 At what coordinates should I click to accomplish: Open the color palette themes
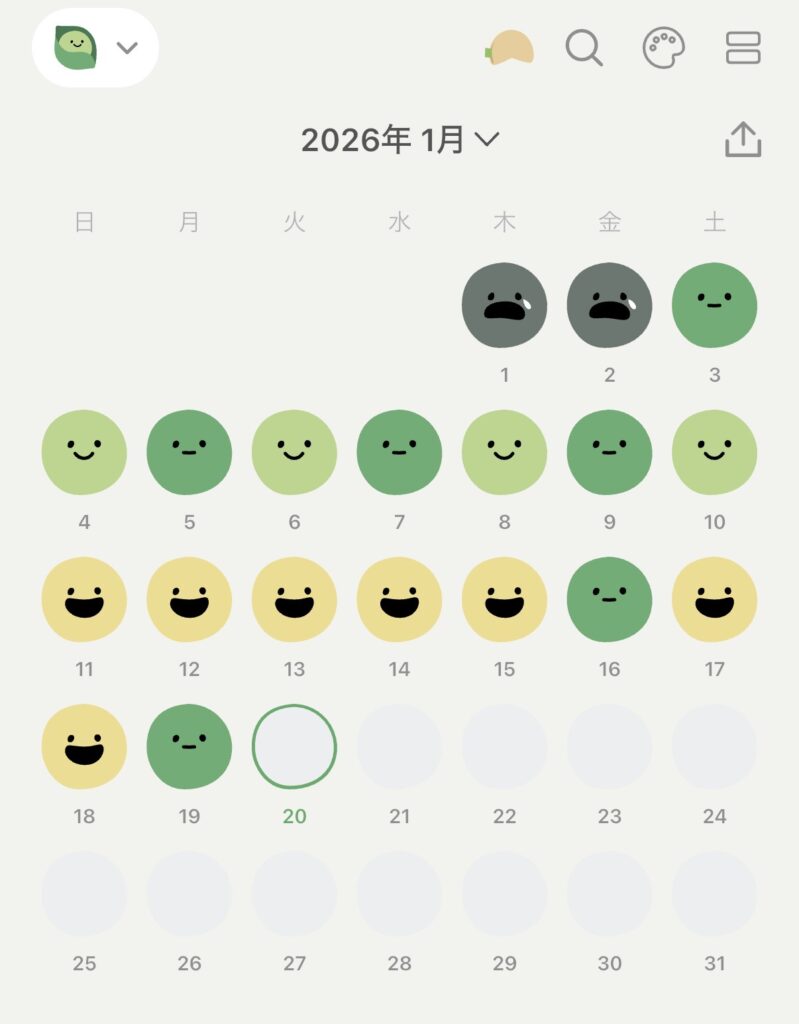[x=663, y=48]
